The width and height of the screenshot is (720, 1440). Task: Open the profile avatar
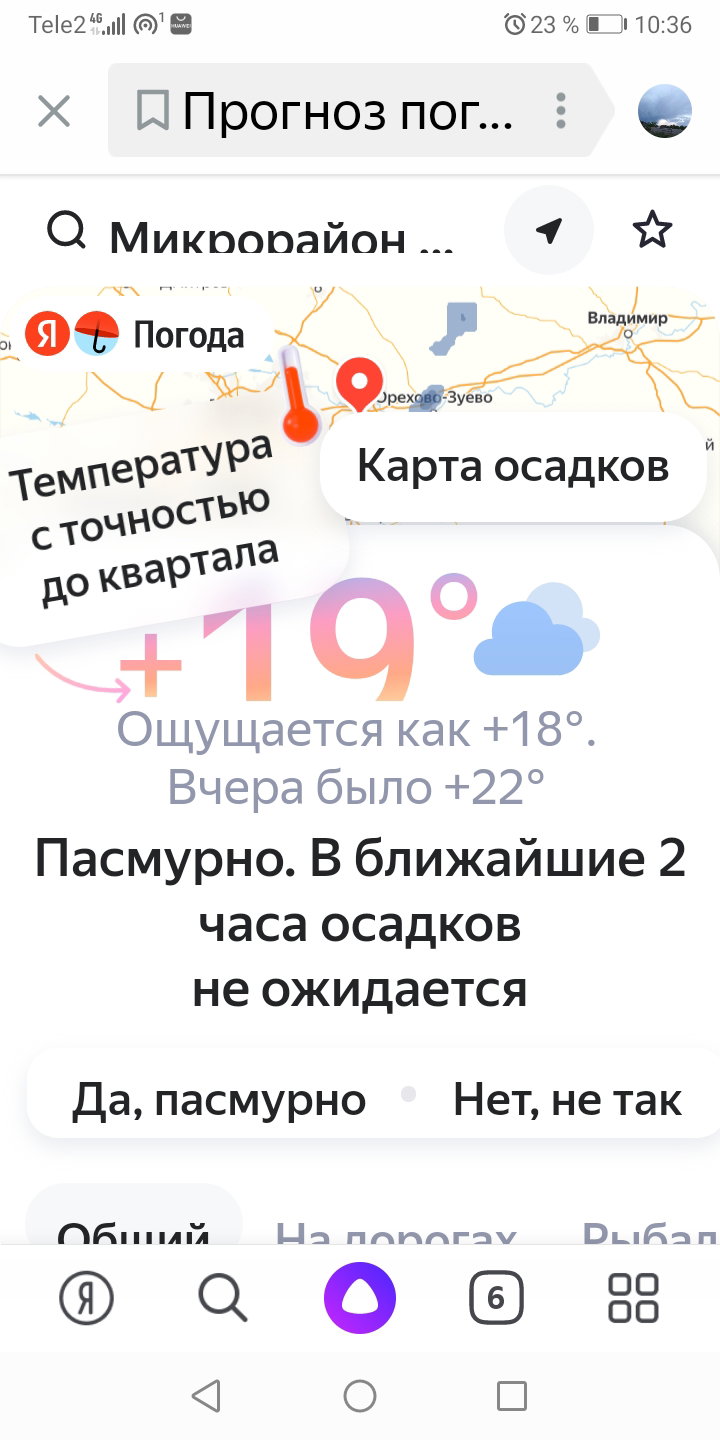pyautogui.click(x=665, y=111)
